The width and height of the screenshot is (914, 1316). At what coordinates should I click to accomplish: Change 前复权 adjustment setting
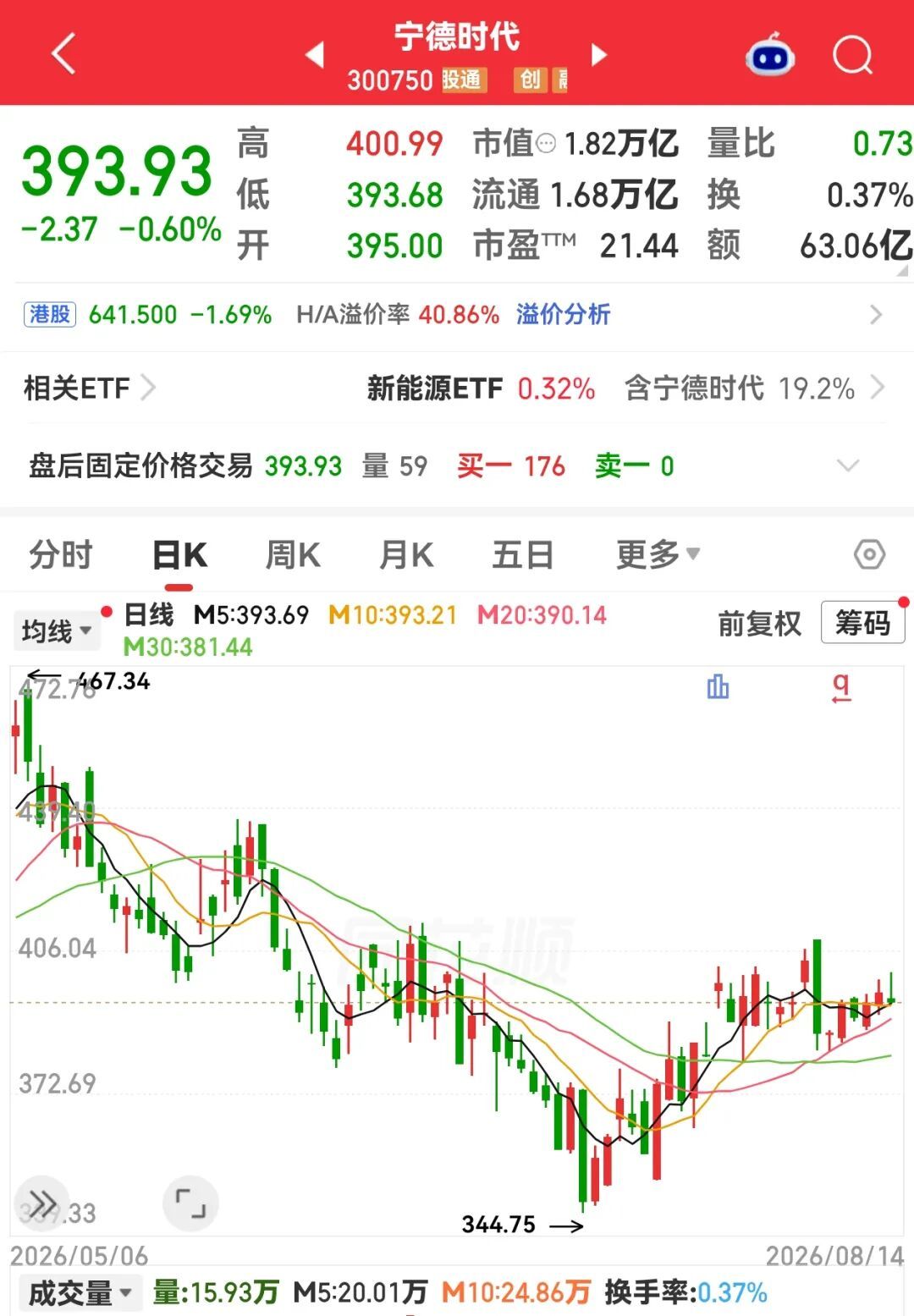coord(759,624)
